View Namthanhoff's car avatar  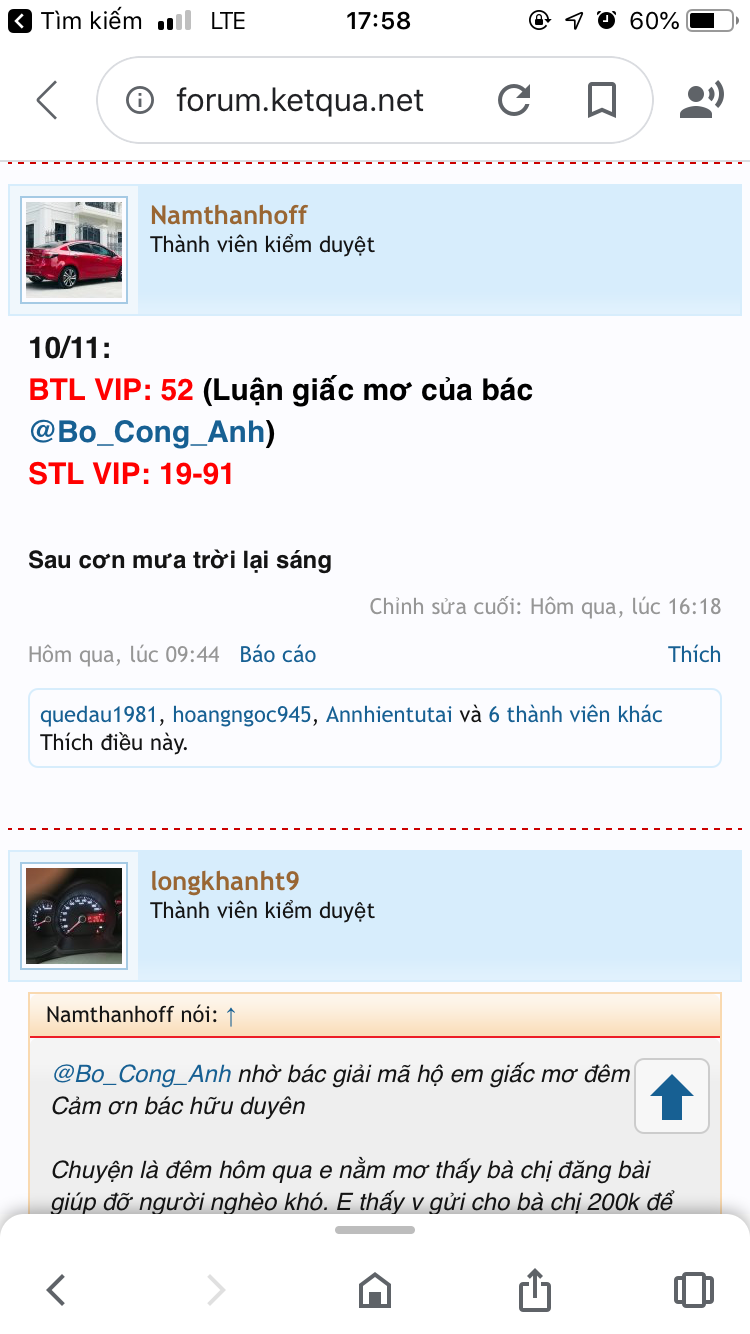(x=74, y=249)
